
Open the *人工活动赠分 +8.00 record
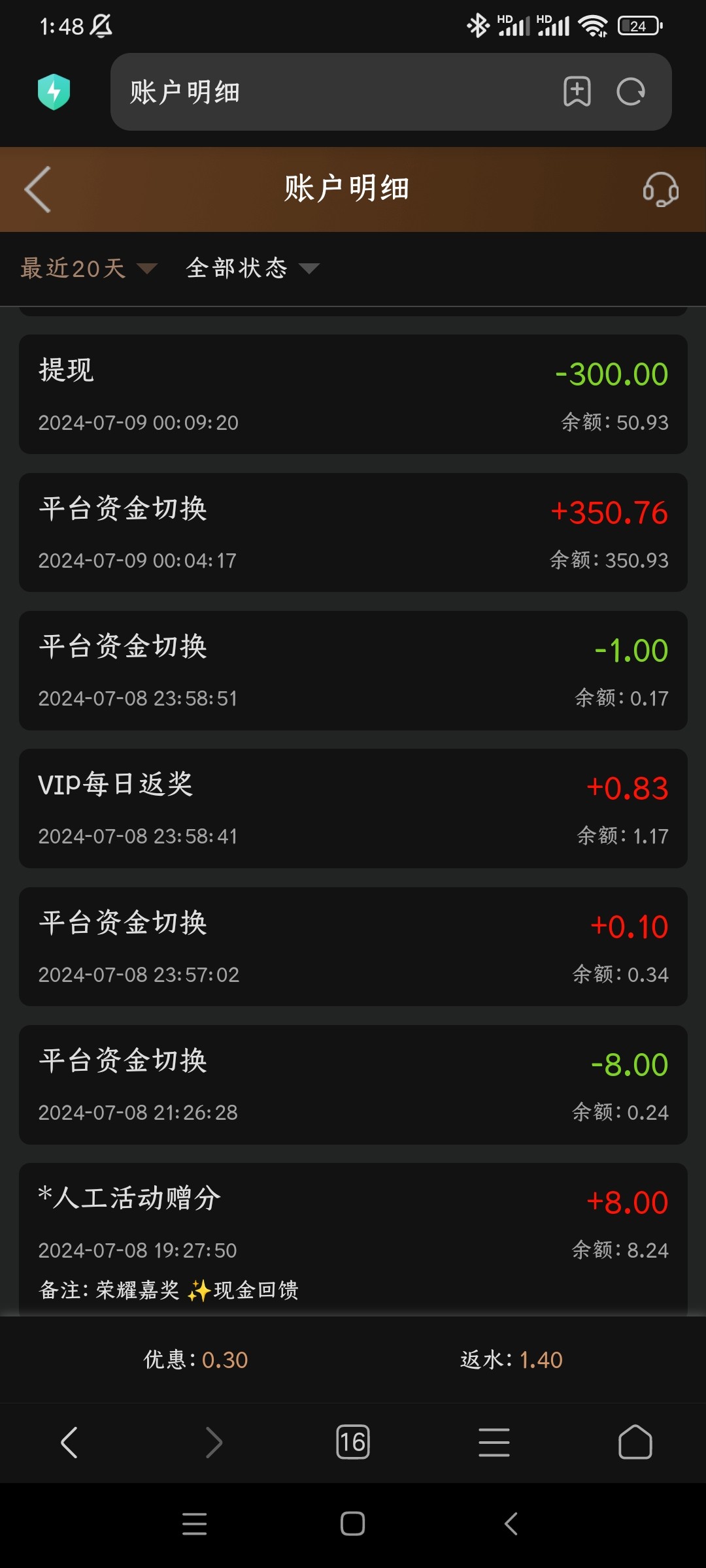[353, 1239]
